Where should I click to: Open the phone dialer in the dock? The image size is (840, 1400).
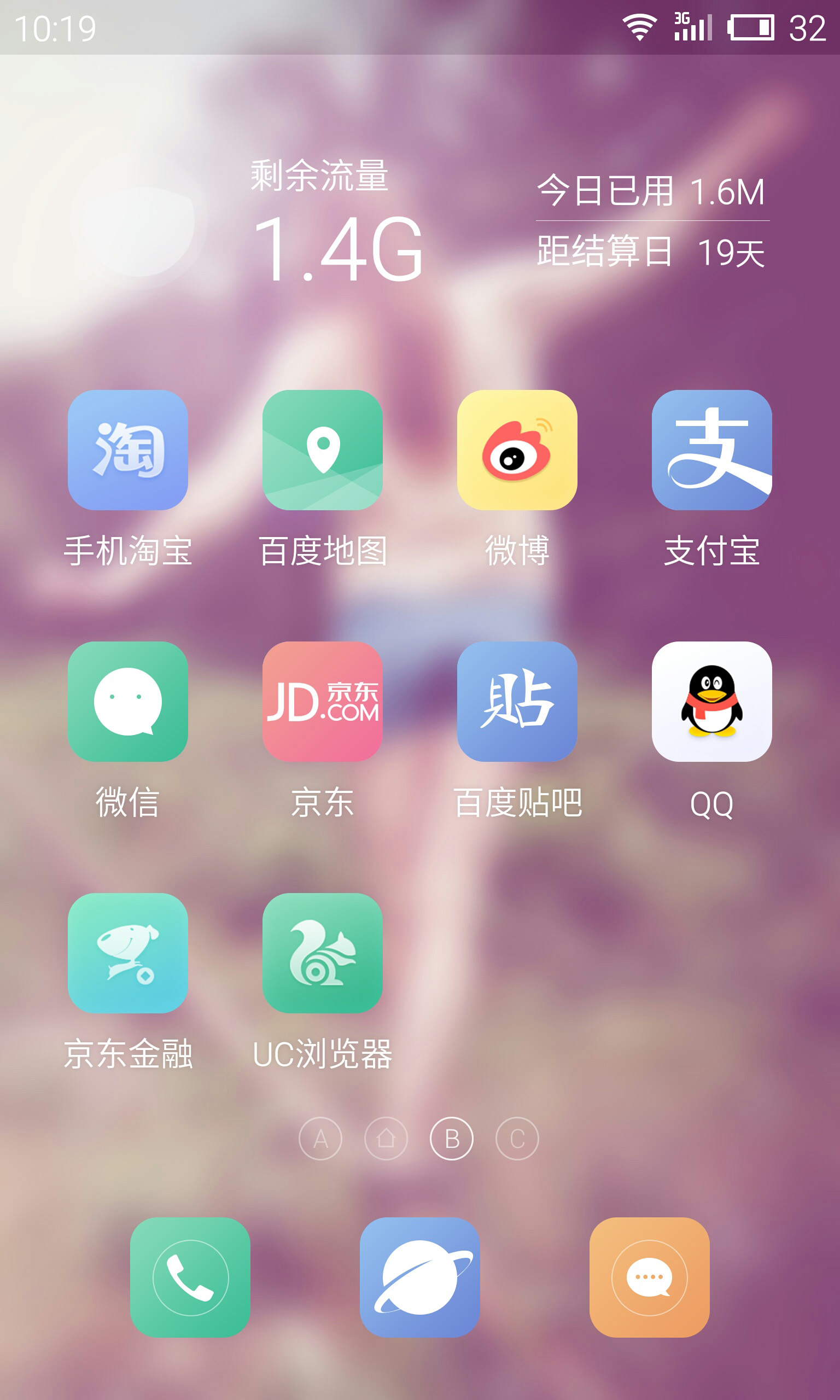(x=190, y=1277)
